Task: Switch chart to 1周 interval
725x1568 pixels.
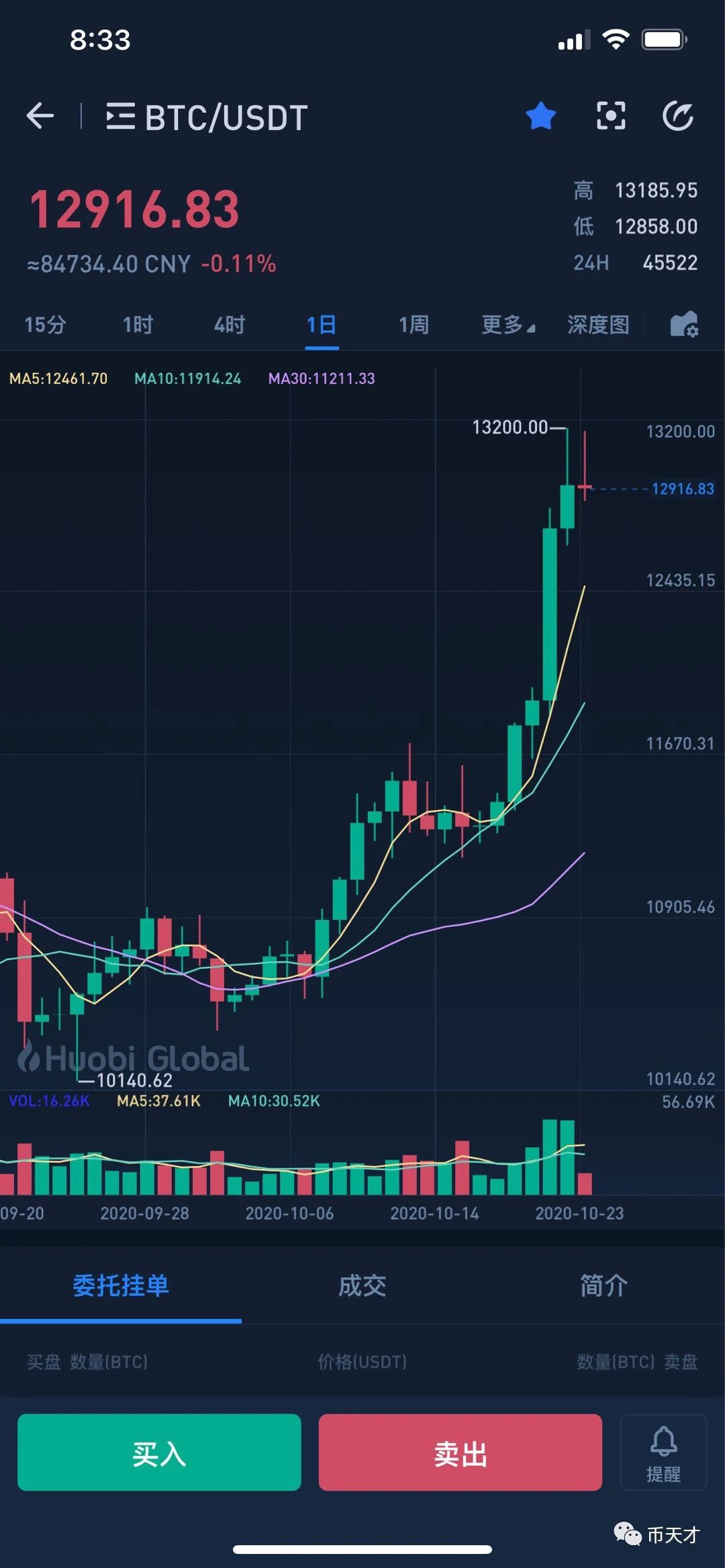Action: 414,325
